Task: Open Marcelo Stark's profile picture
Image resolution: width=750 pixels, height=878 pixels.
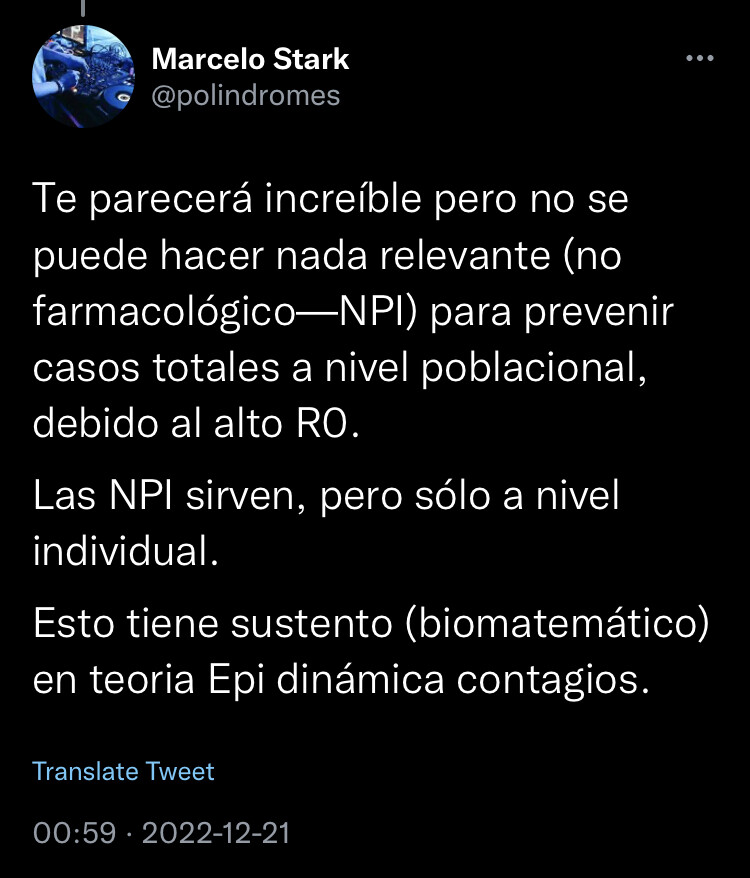Action: (x=84, y=76)
